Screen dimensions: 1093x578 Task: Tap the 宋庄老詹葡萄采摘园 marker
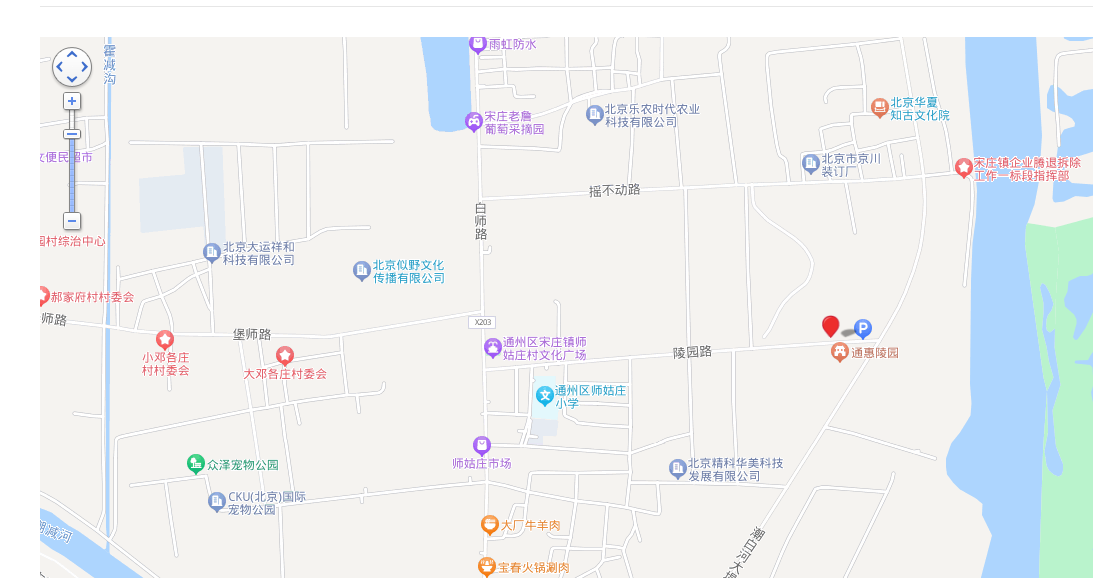pos(473,122)
